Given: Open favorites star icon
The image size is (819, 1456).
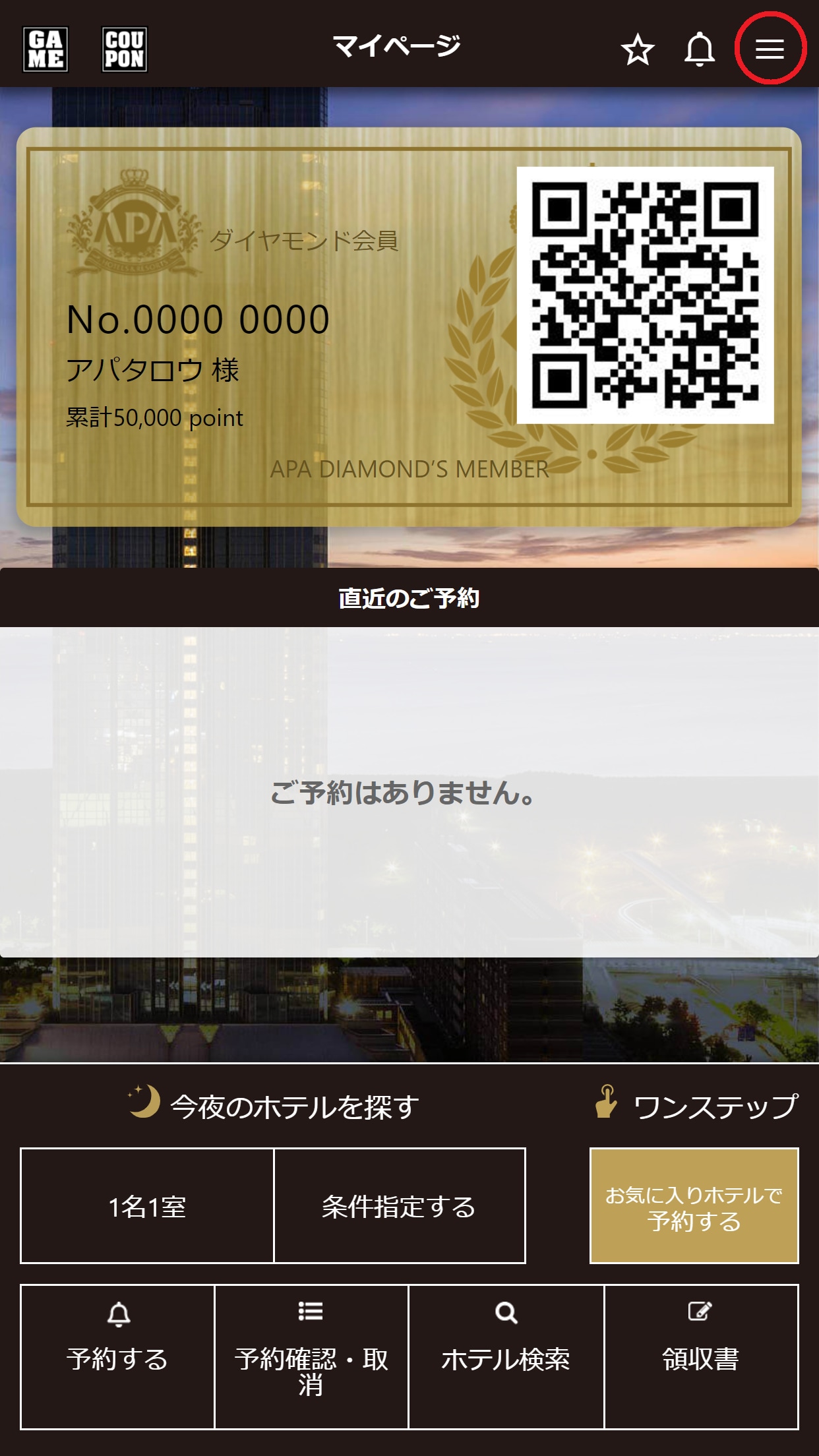Looking at the screenshot, I should point(638,50).
